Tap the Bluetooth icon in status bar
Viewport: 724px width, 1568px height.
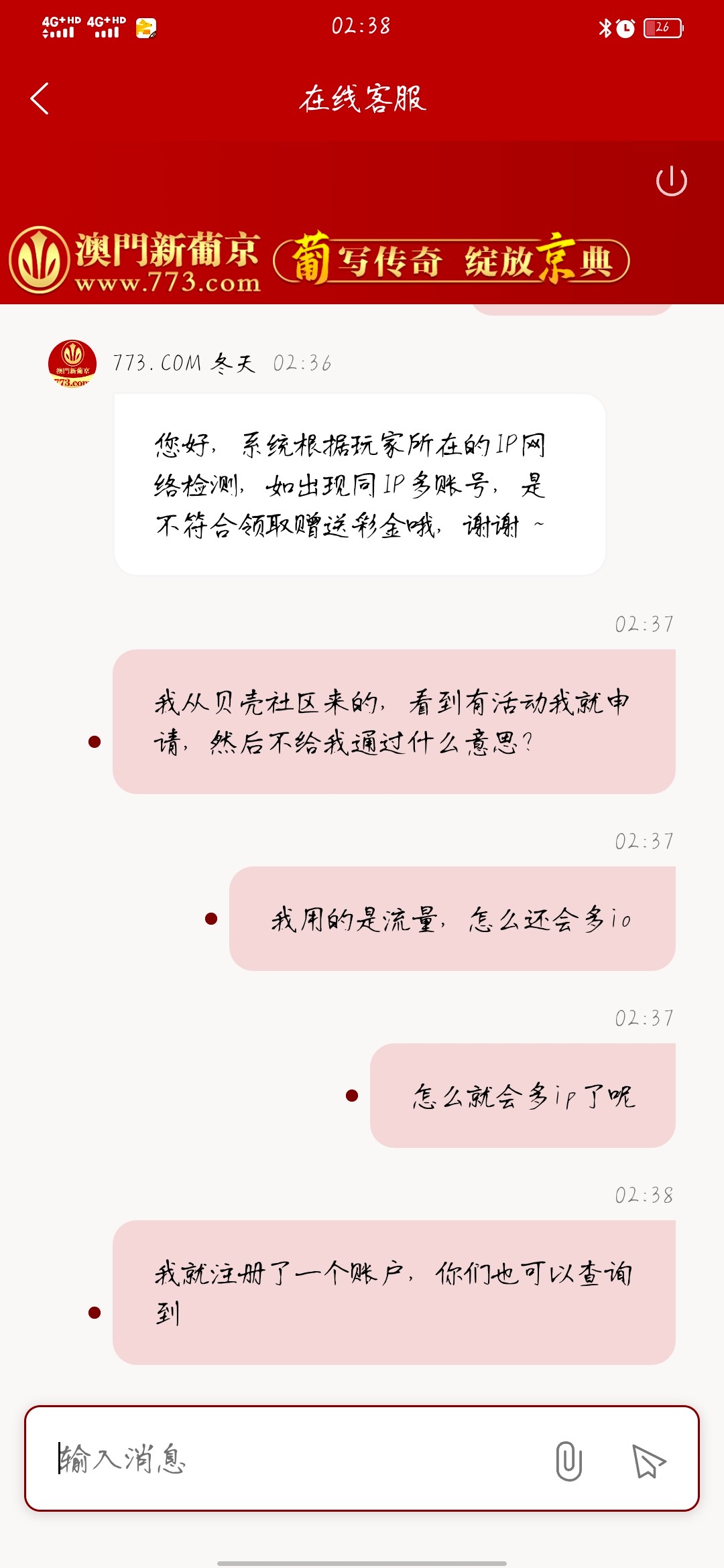point(605,27)
